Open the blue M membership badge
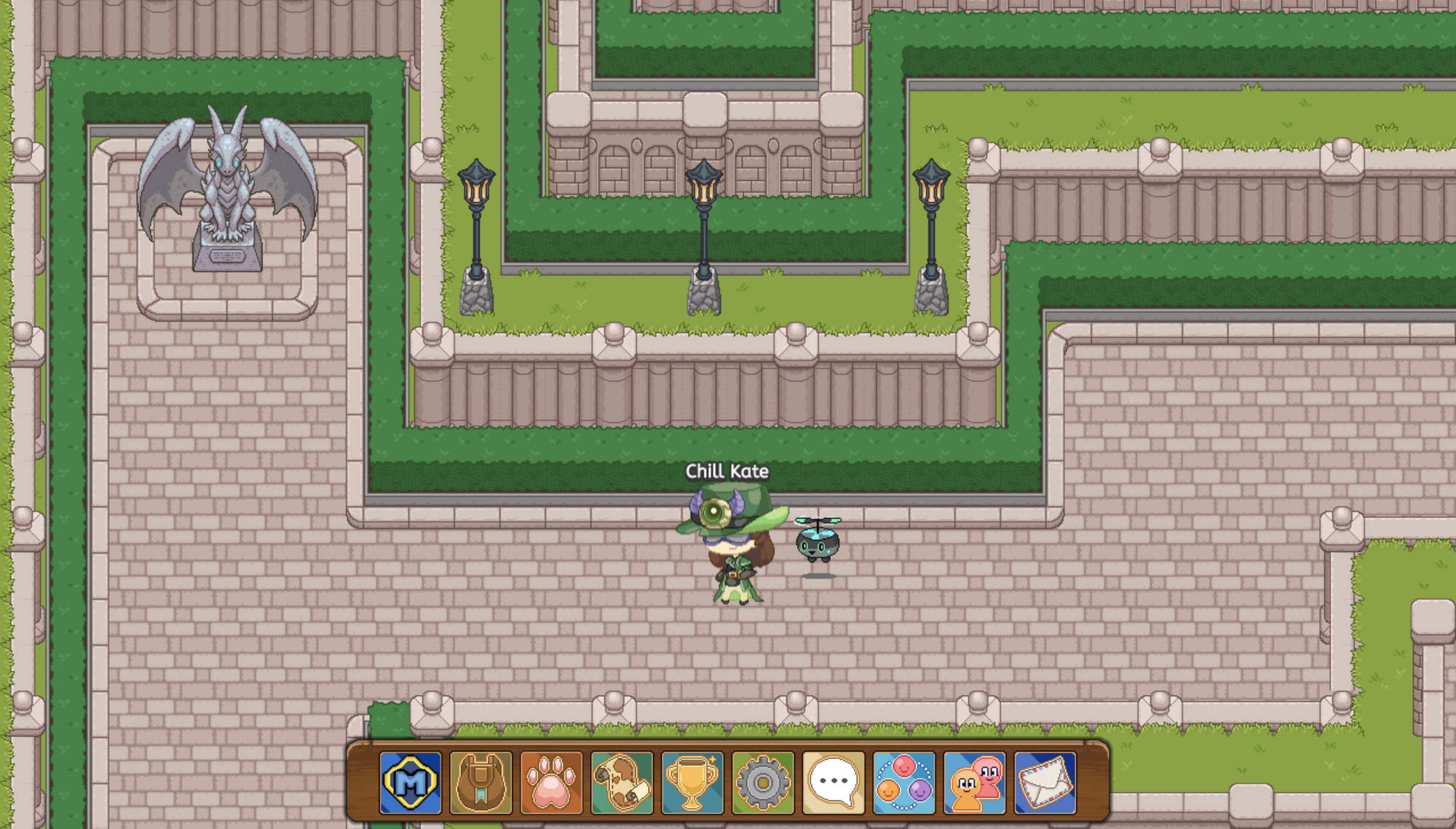 (x=410, y=783)
